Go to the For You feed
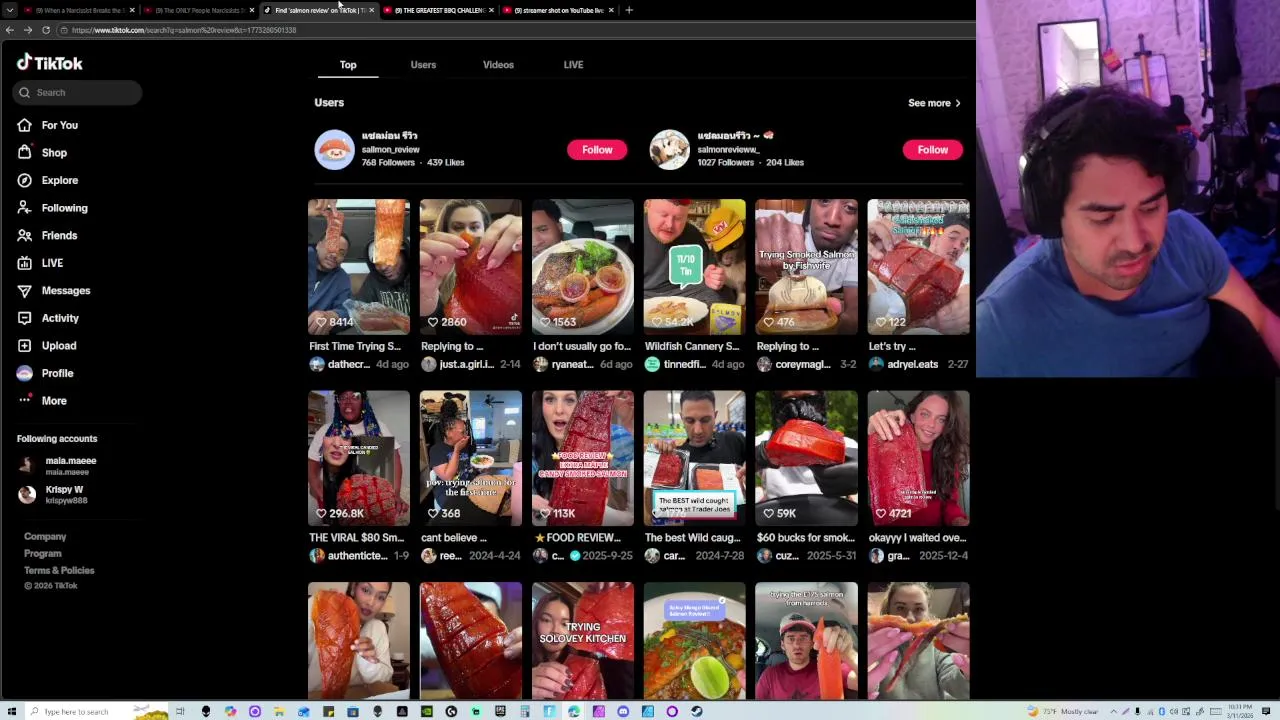The width and height of the screenshot is (1280, 720). pos(59,126)
